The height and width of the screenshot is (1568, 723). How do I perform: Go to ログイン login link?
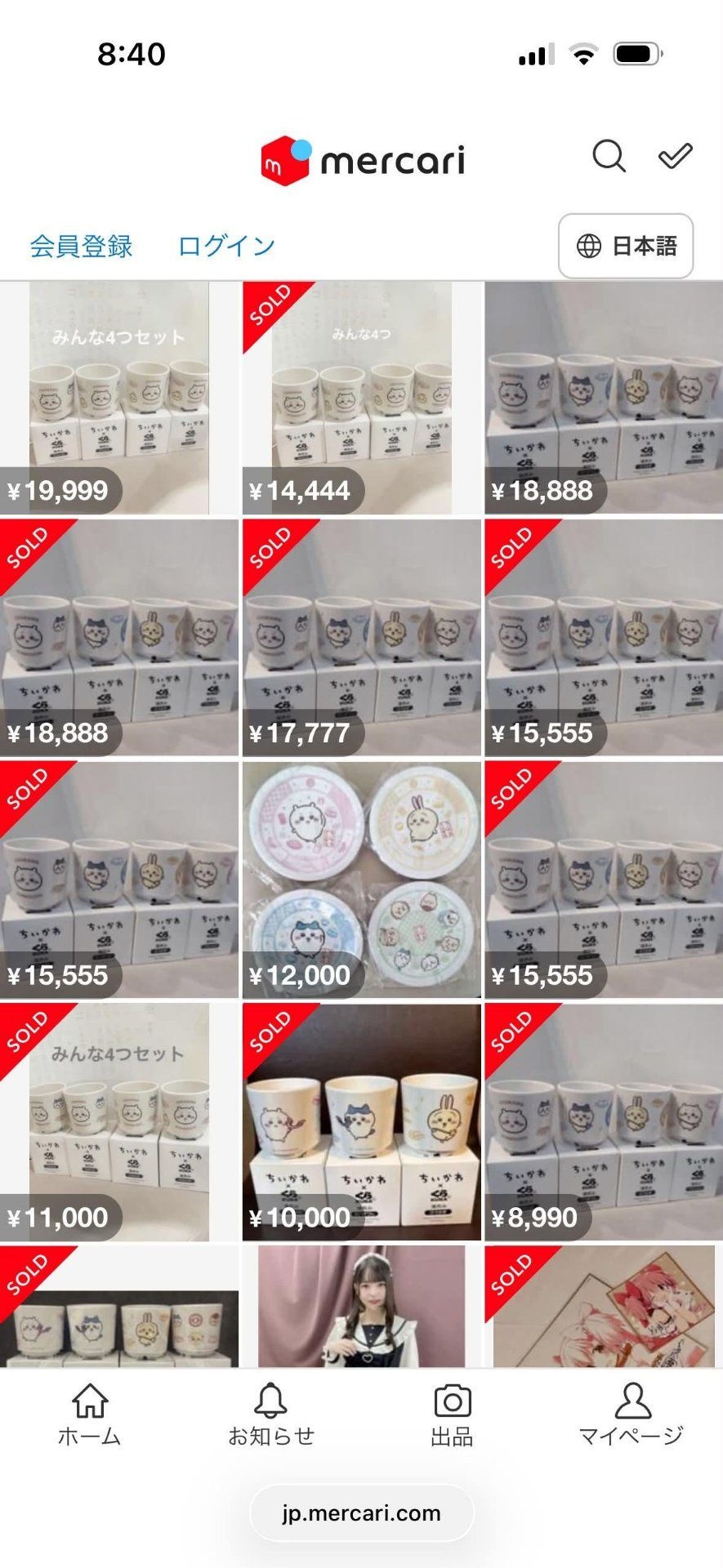[x=226, y=246]
